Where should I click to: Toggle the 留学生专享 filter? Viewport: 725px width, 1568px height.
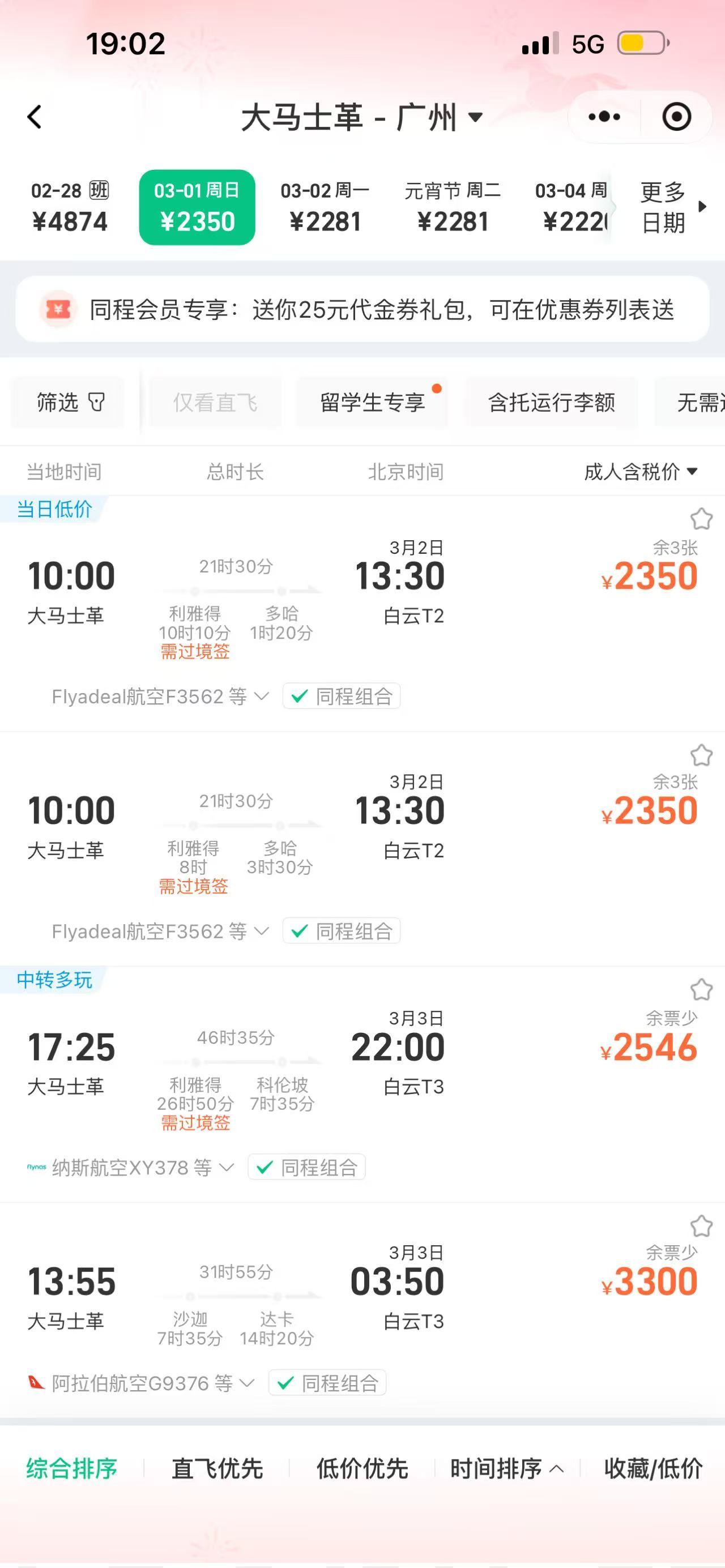pyautogui.click(x=373, y=401)
